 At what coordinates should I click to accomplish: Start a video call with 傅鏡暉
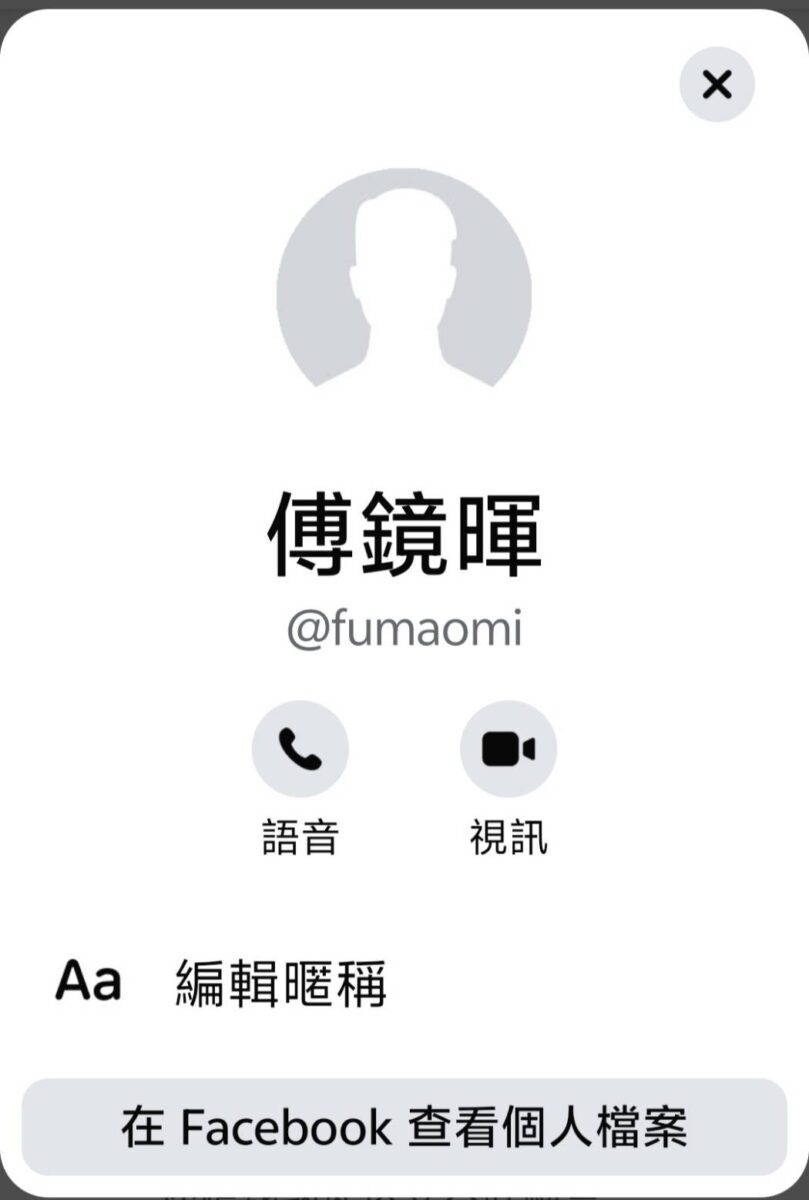(x=508, y=748)
